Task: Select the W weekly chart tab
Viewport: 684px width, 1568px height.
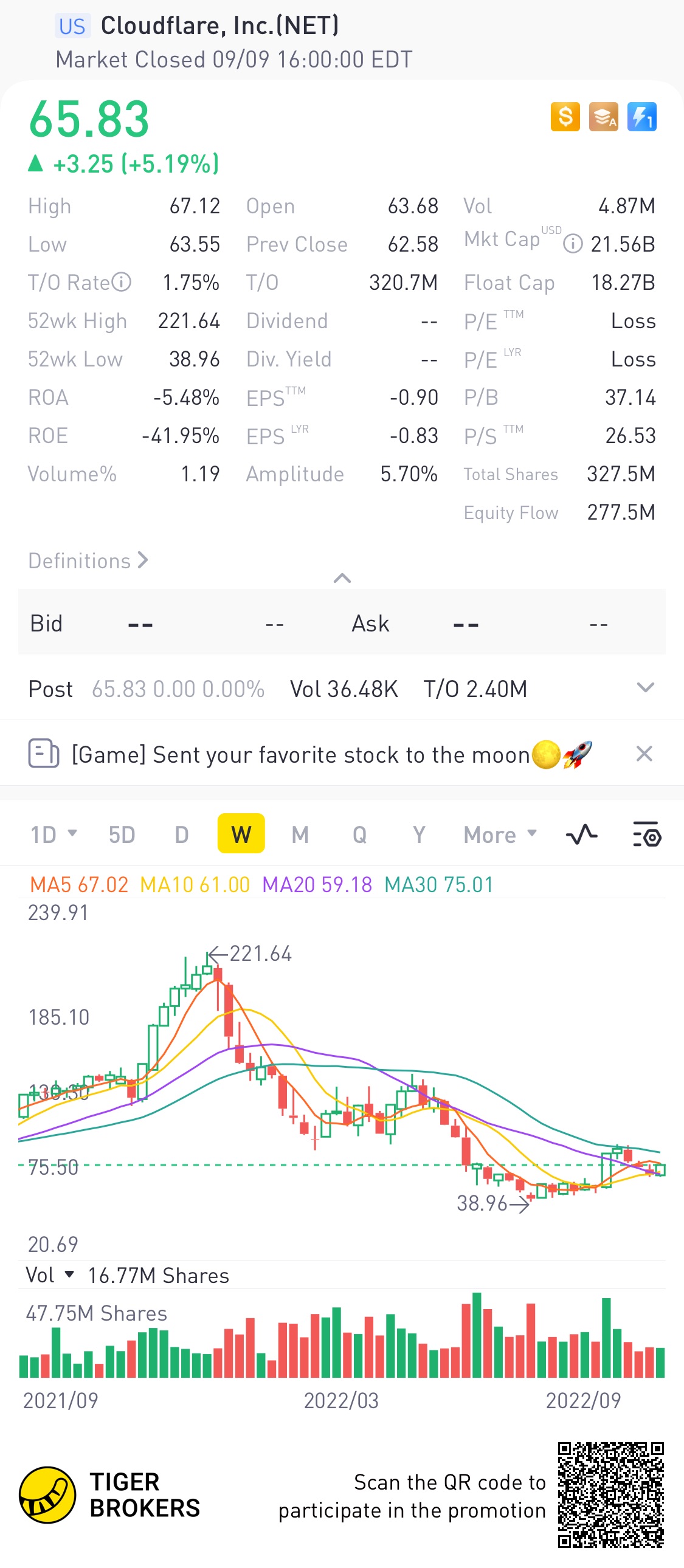Action: [241, 834]
